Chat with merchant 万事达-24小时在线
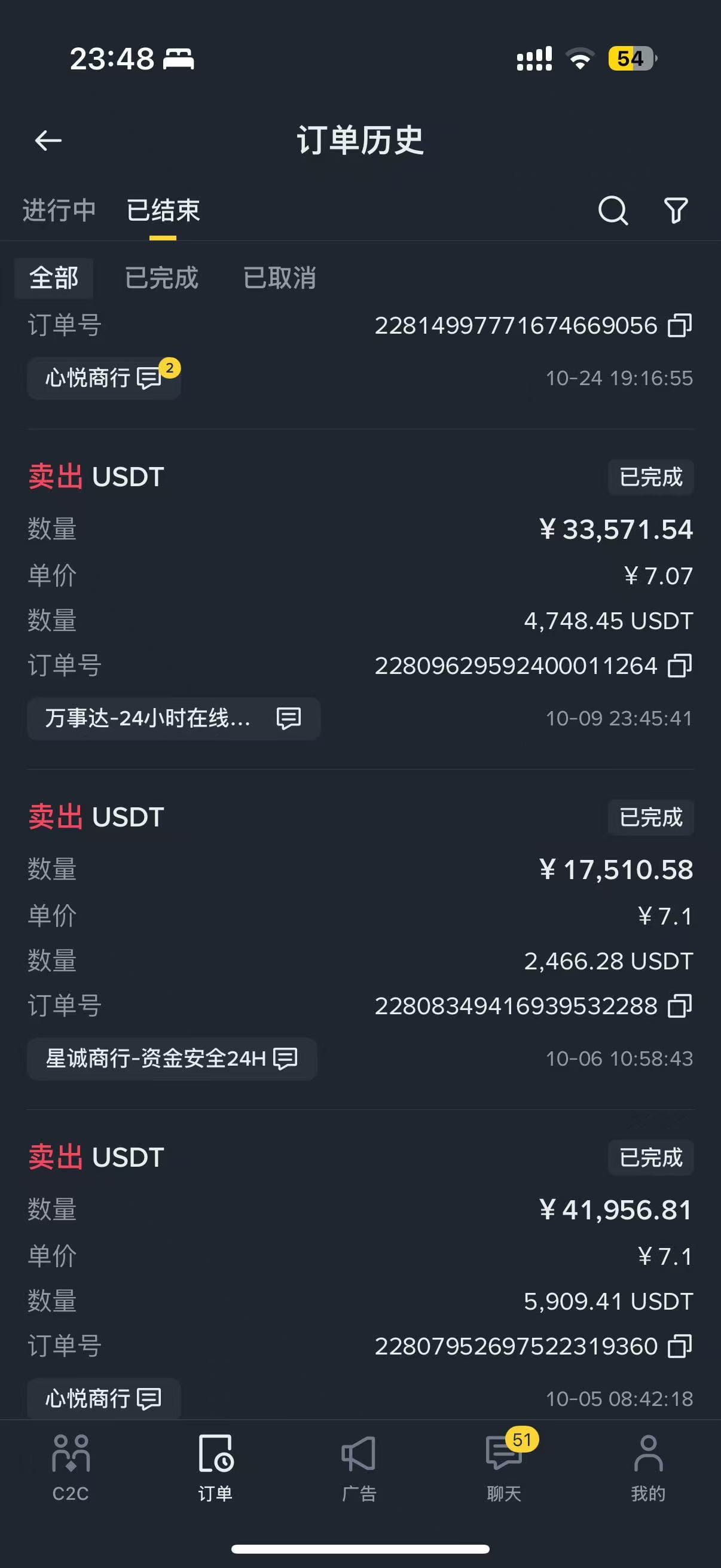 (173, 718)
